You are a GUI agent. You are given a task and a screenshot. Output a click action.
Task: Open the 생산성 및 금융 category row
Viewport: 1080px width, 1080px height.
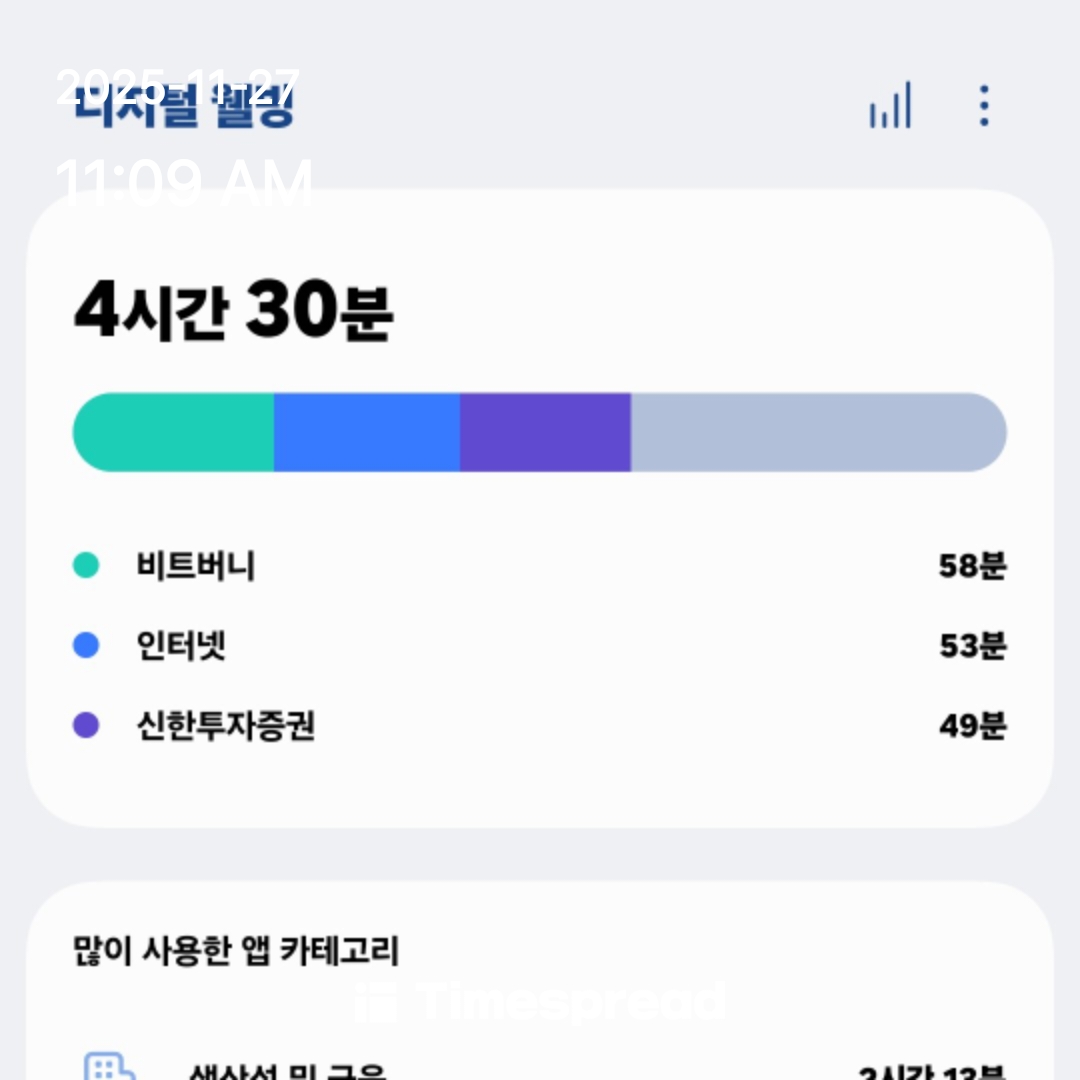click(x=539, y=1070)
